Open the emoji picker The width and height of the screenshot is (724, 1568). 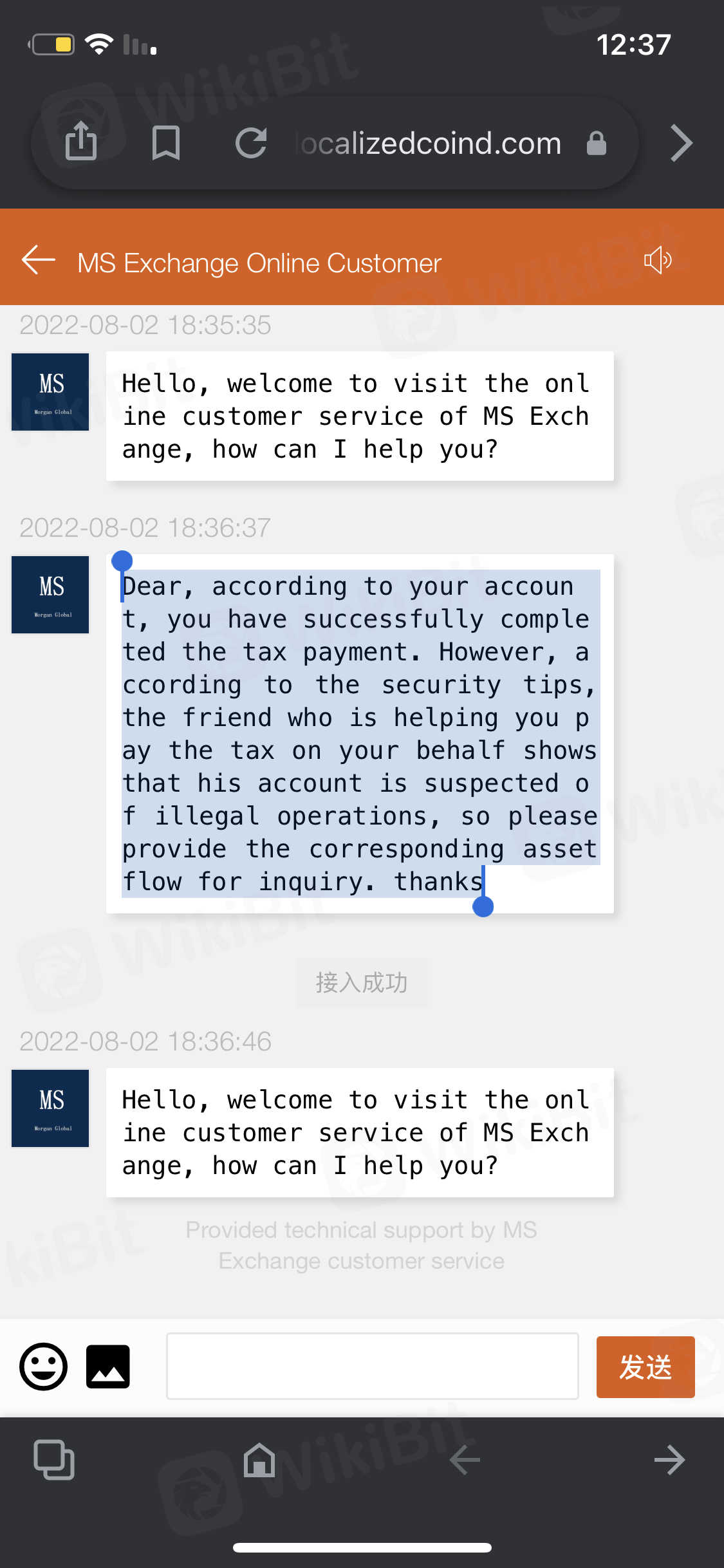[43, 1367]
